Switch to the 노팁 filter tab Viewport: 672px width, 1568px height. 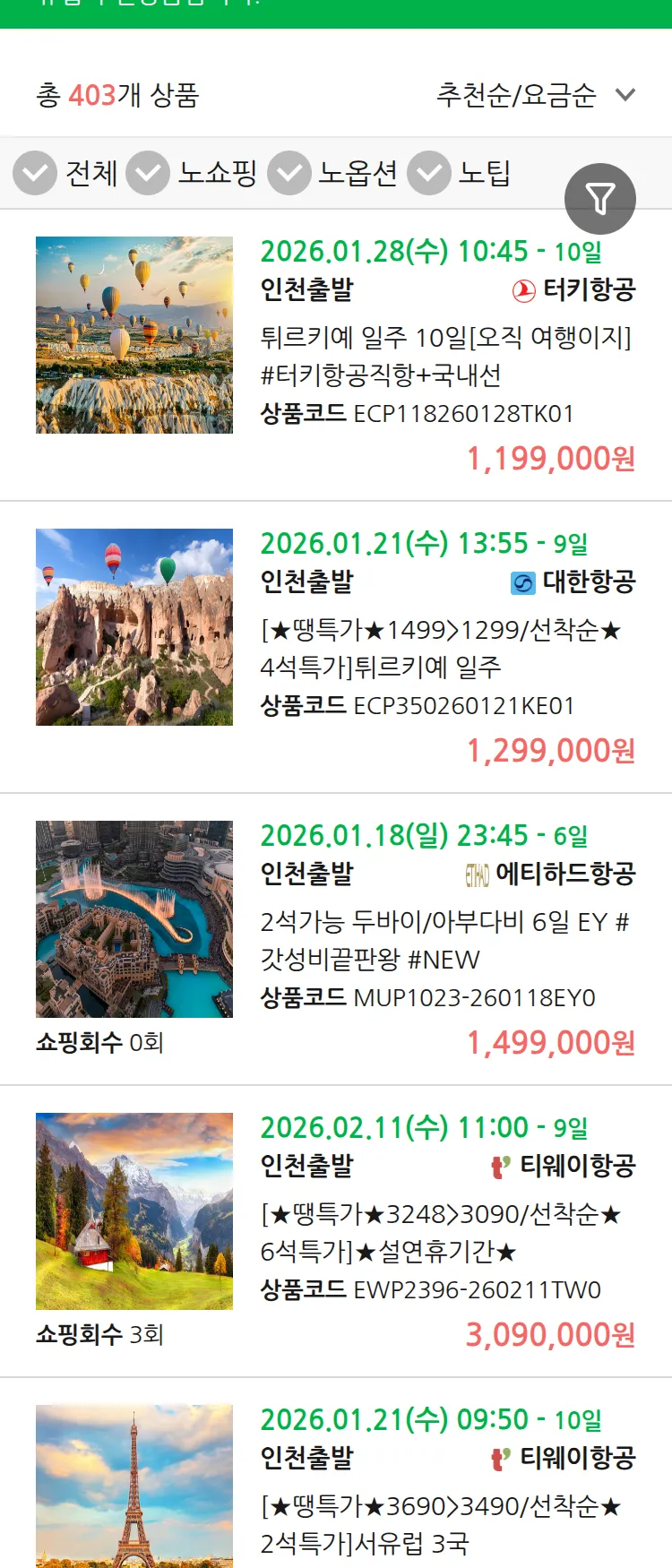(485, 173)
